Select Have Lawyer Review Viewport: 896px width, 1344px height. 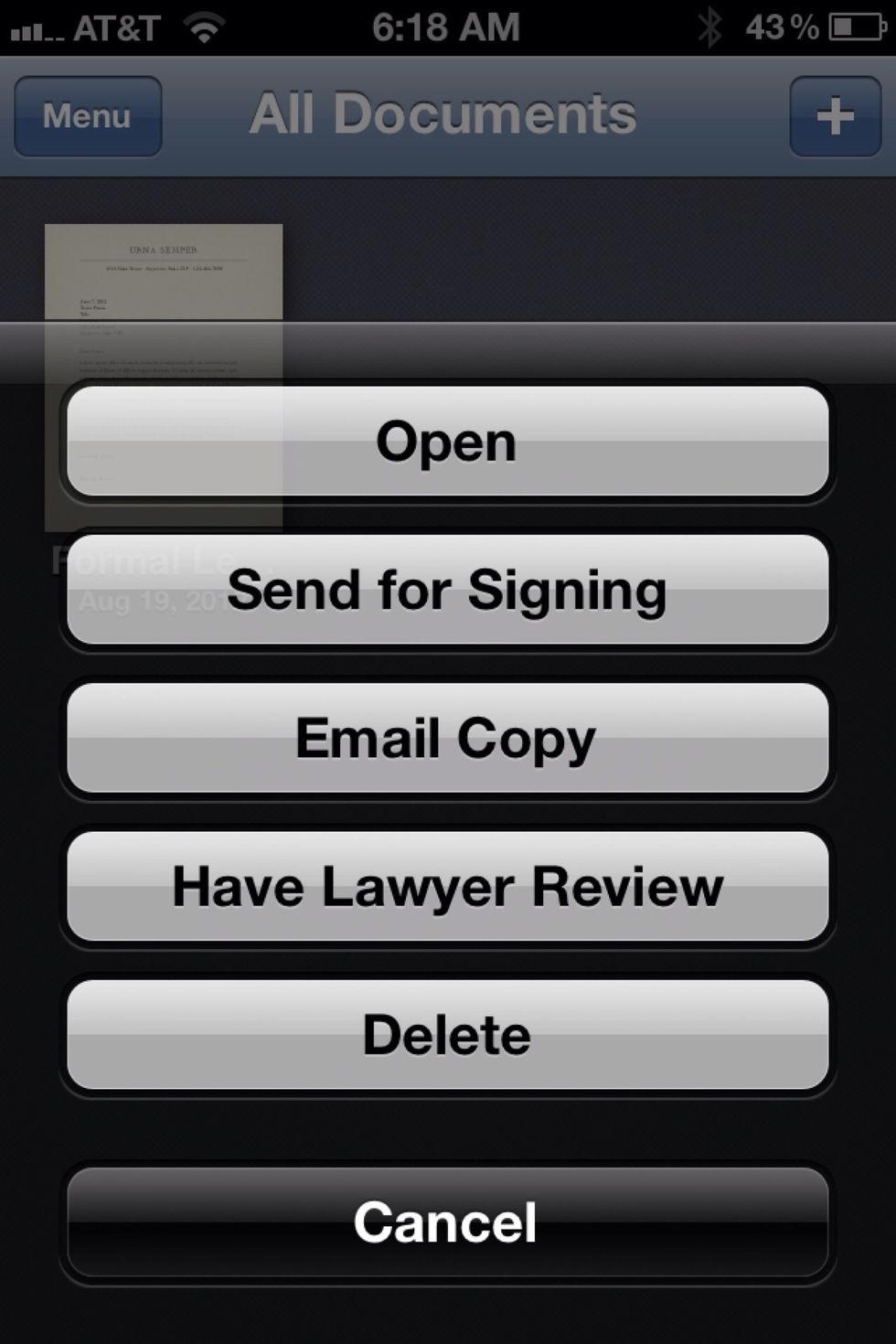[447, 886]
